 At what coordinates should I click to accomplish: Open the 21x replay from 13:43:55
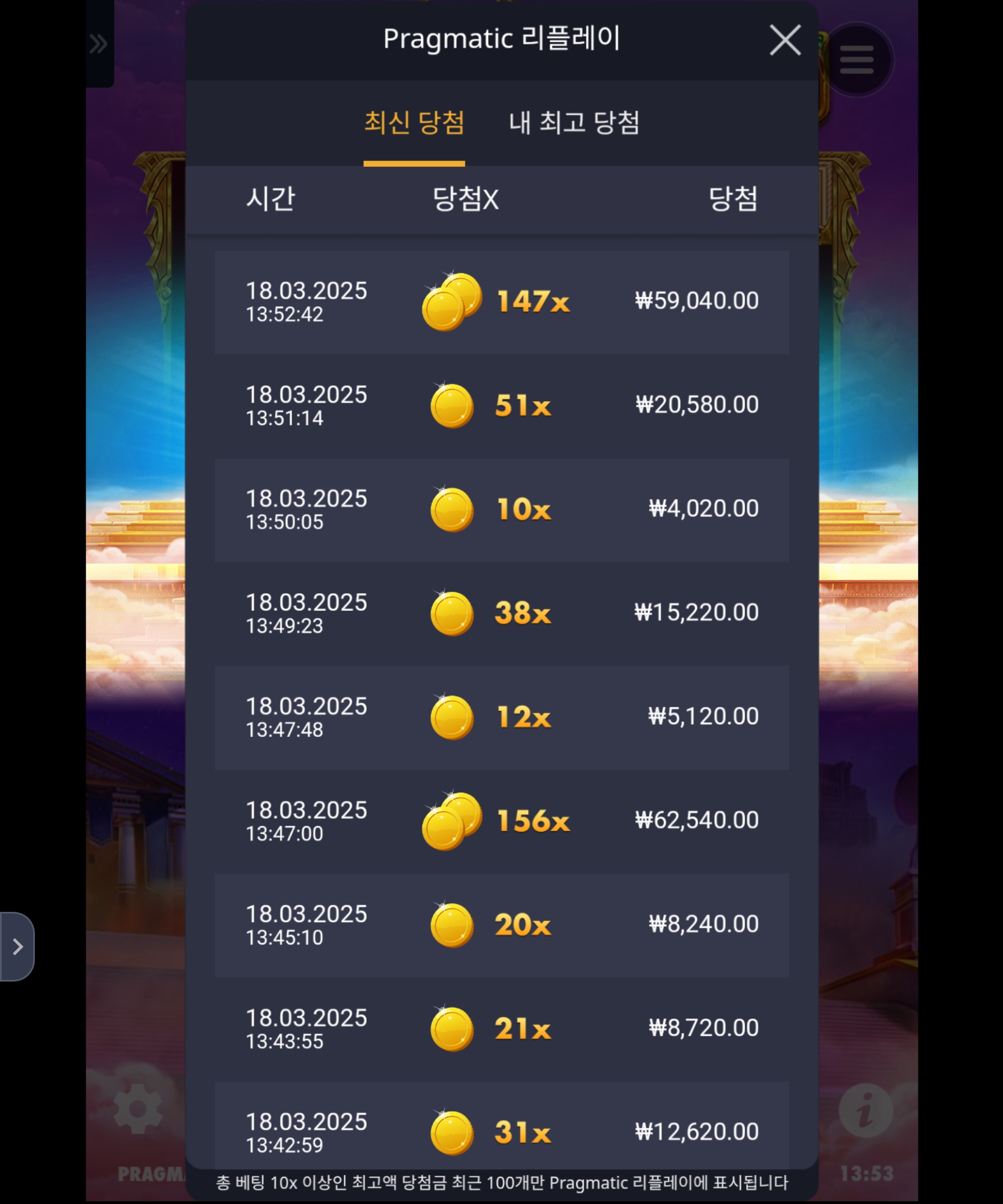click(x=501, y=1029)
